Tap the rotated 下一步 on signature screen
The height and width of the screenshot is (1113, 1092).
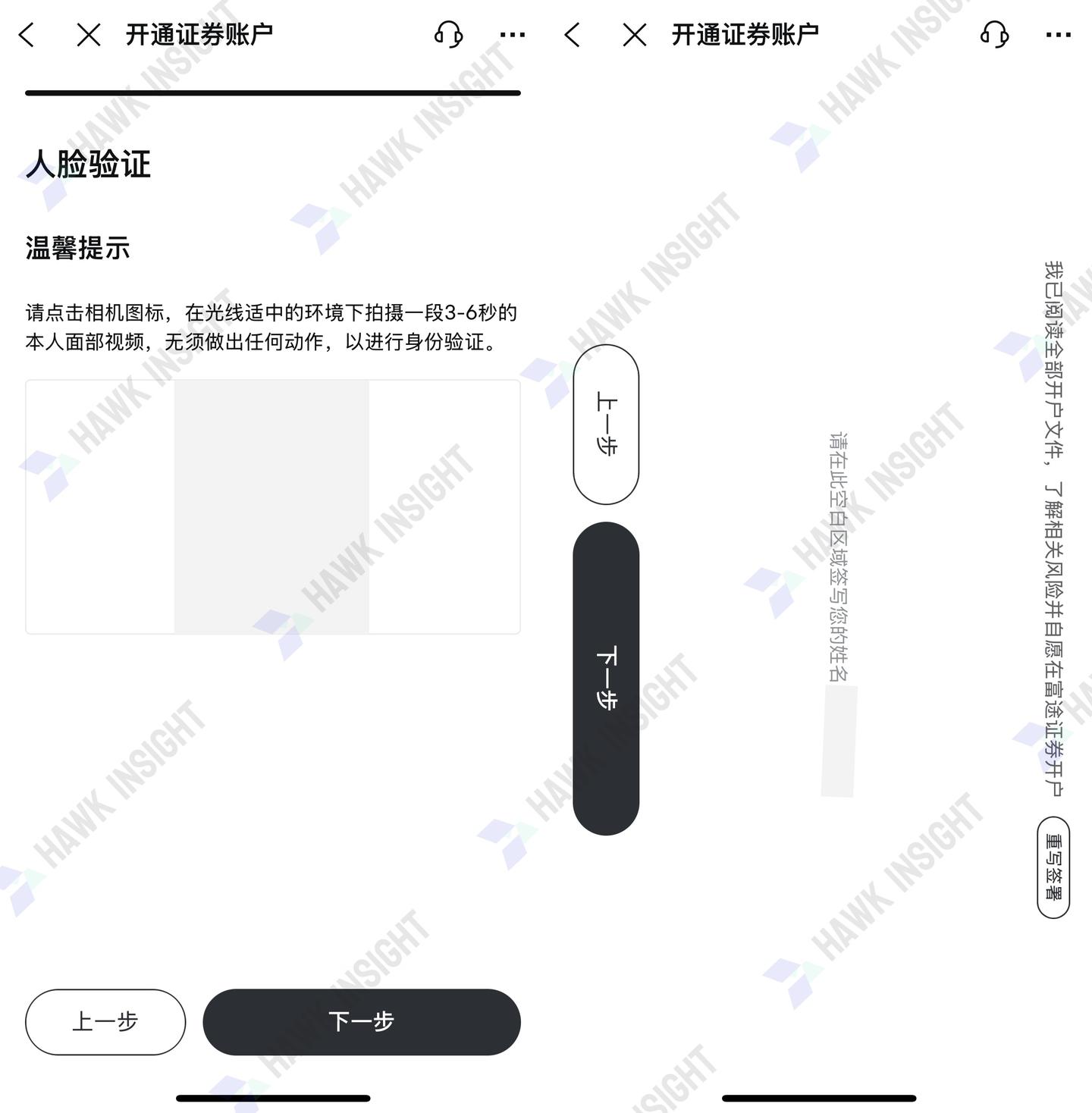pos(606,679)
